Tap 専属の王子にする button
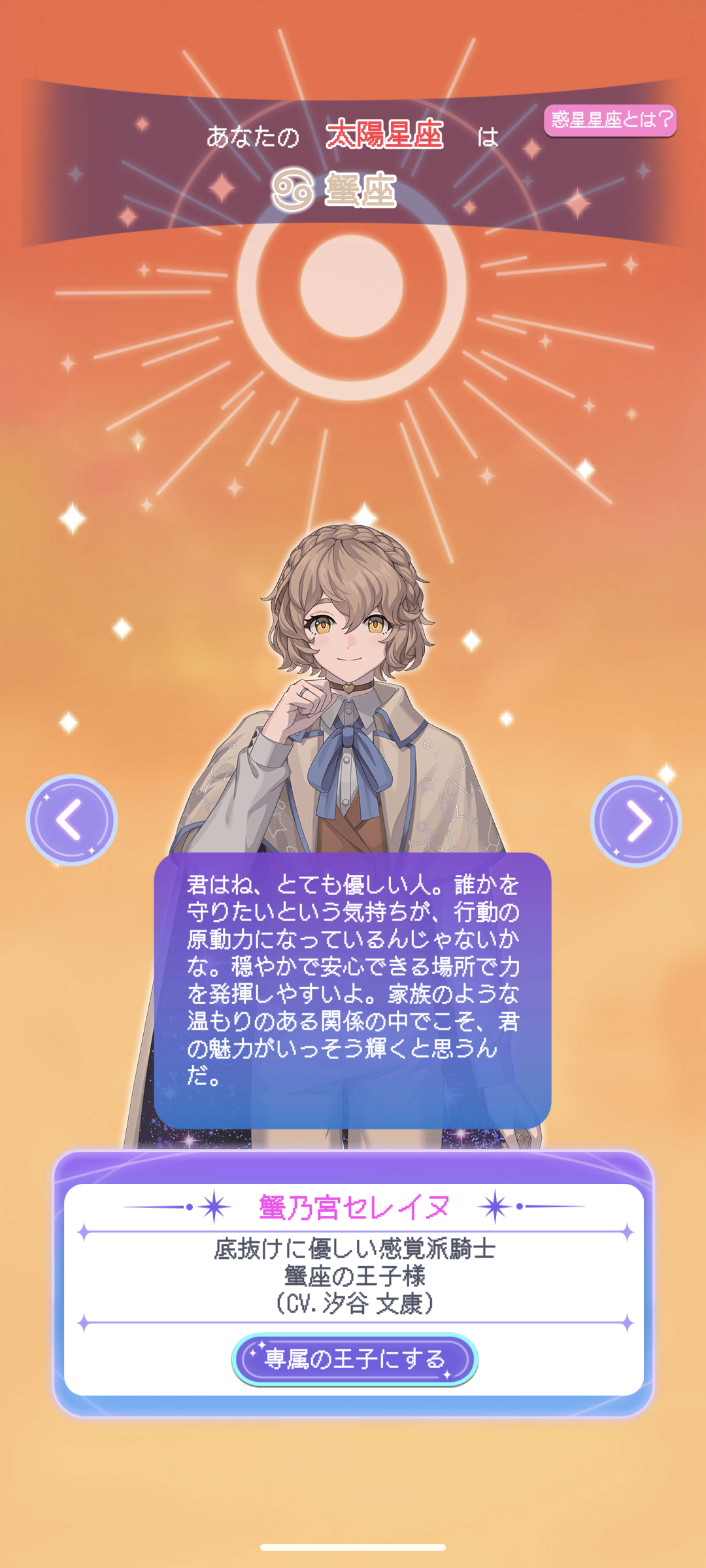Viewport: 706px width, 1568px height. click(x=354, y=1360)
